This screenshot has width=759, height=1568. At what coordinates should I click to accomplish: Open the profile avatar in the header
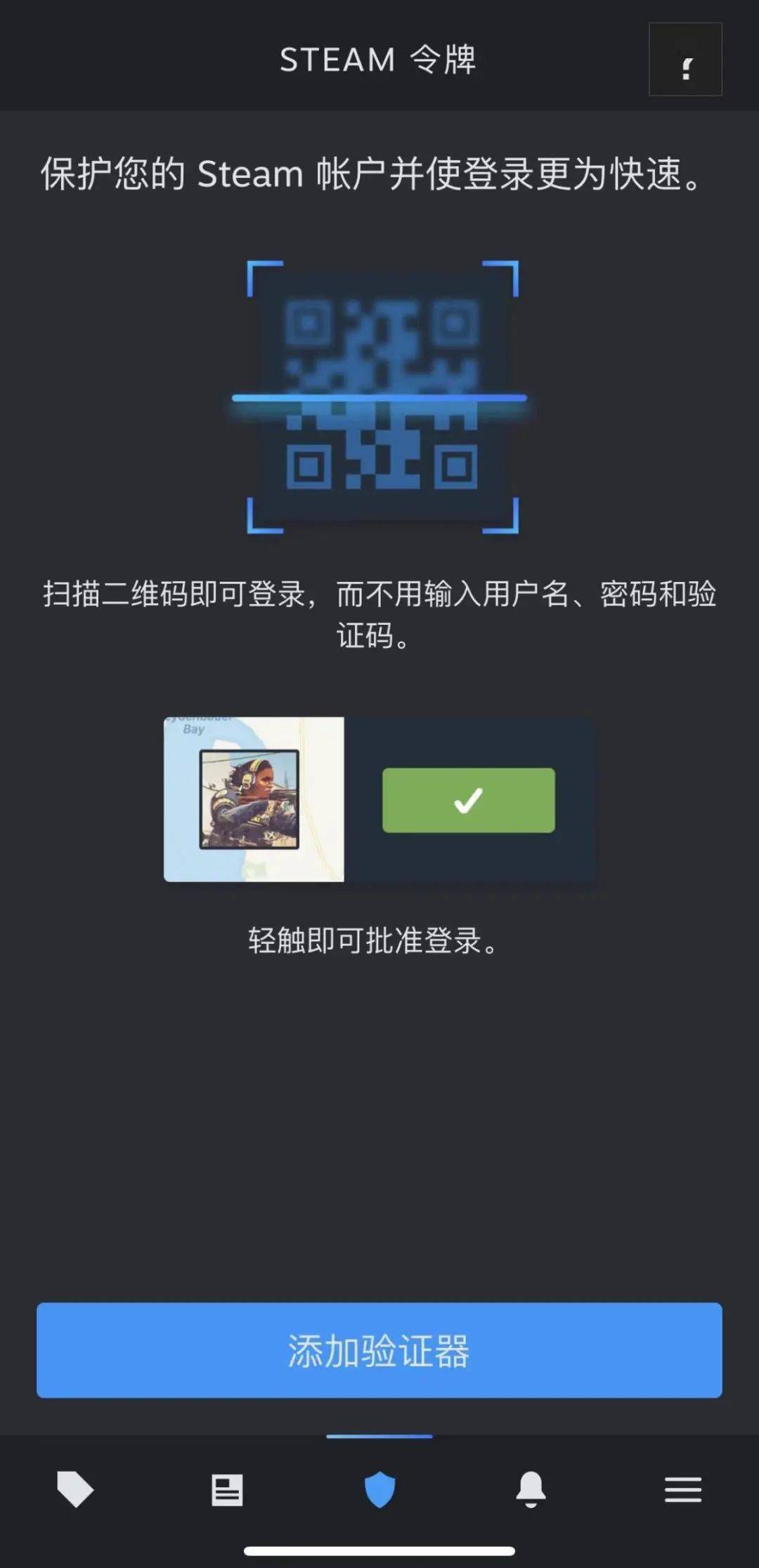point(685,60)
